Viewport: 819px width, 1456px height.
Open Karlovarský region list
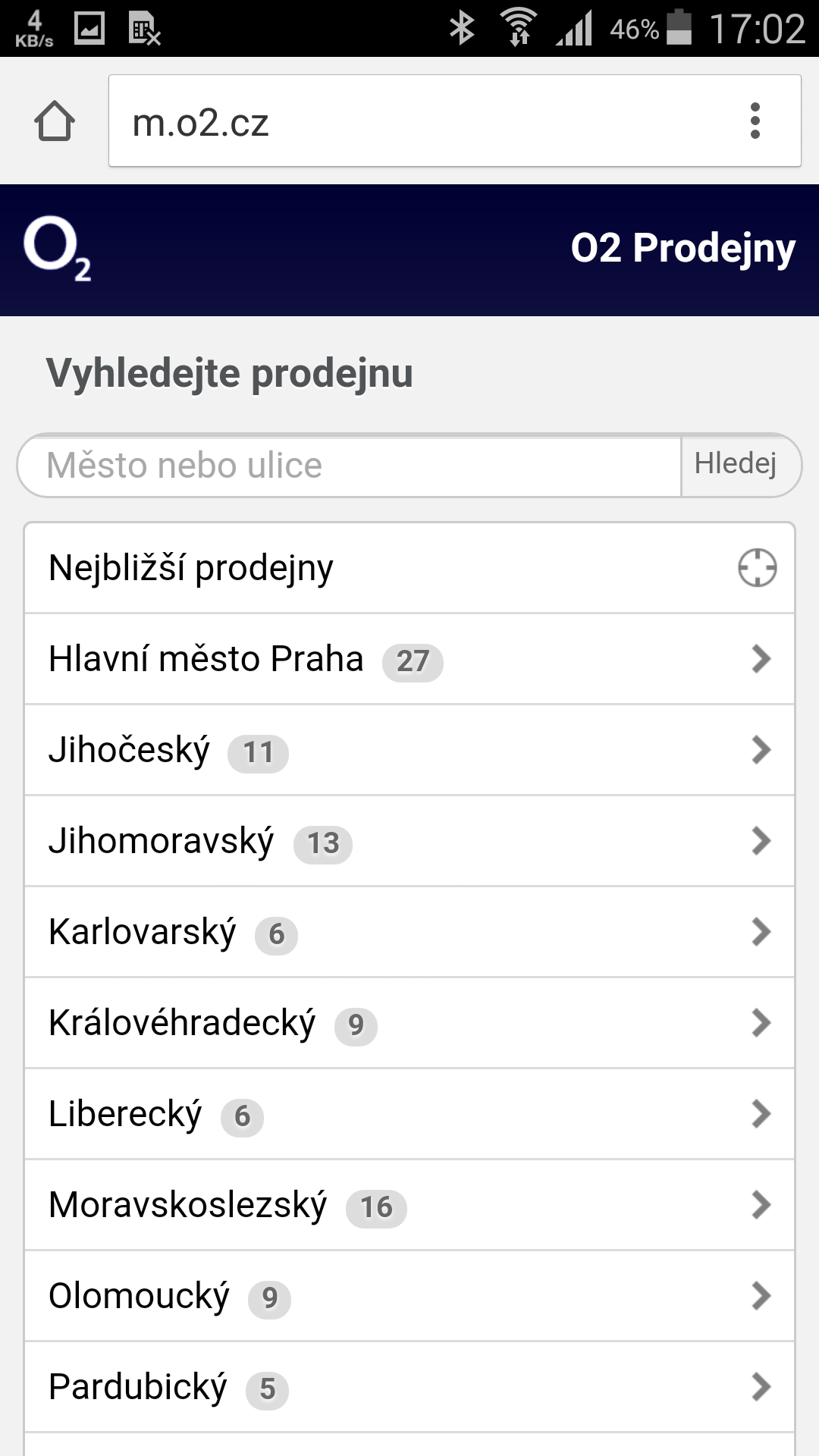tap(409, 932)
